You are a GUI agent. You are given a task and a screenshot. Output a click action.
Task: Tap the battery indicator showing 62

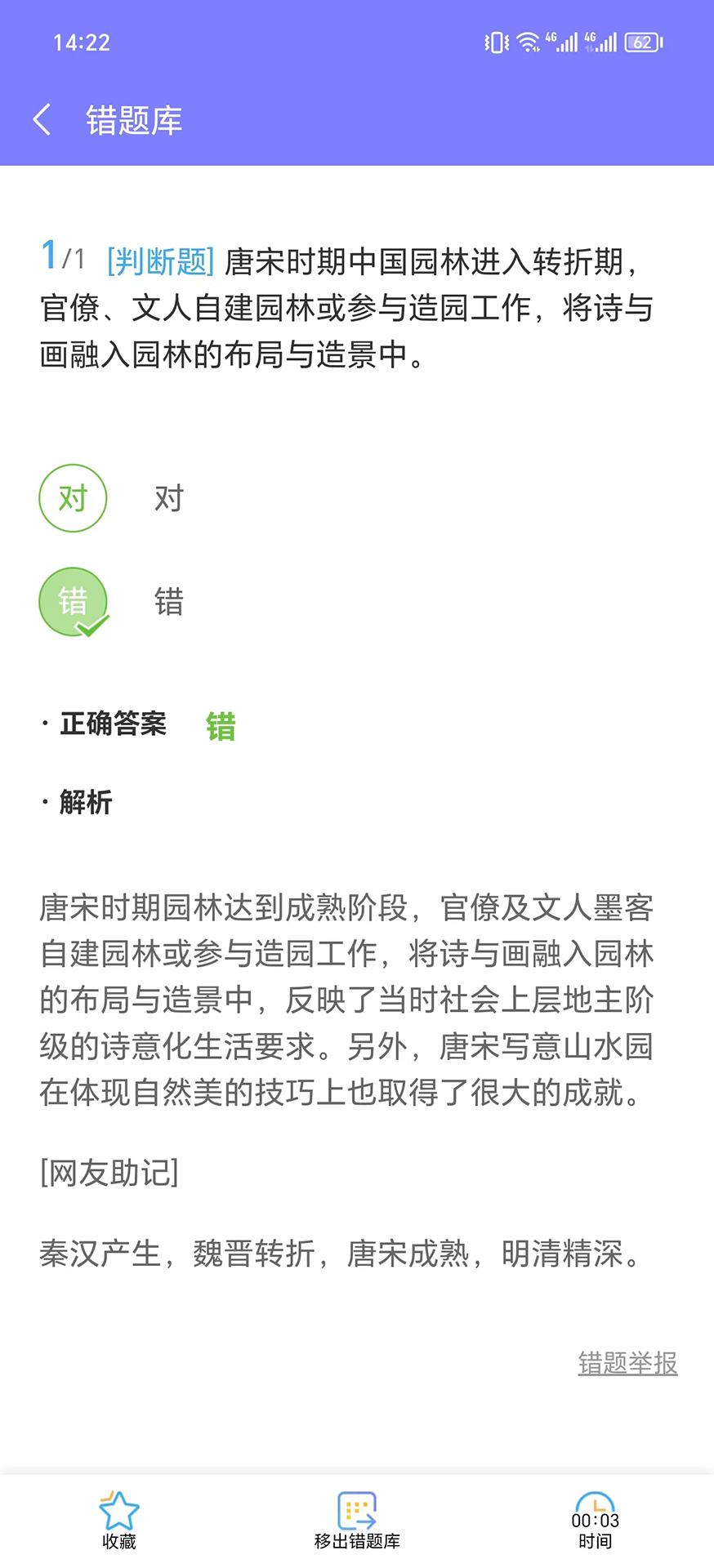(641, 41)
